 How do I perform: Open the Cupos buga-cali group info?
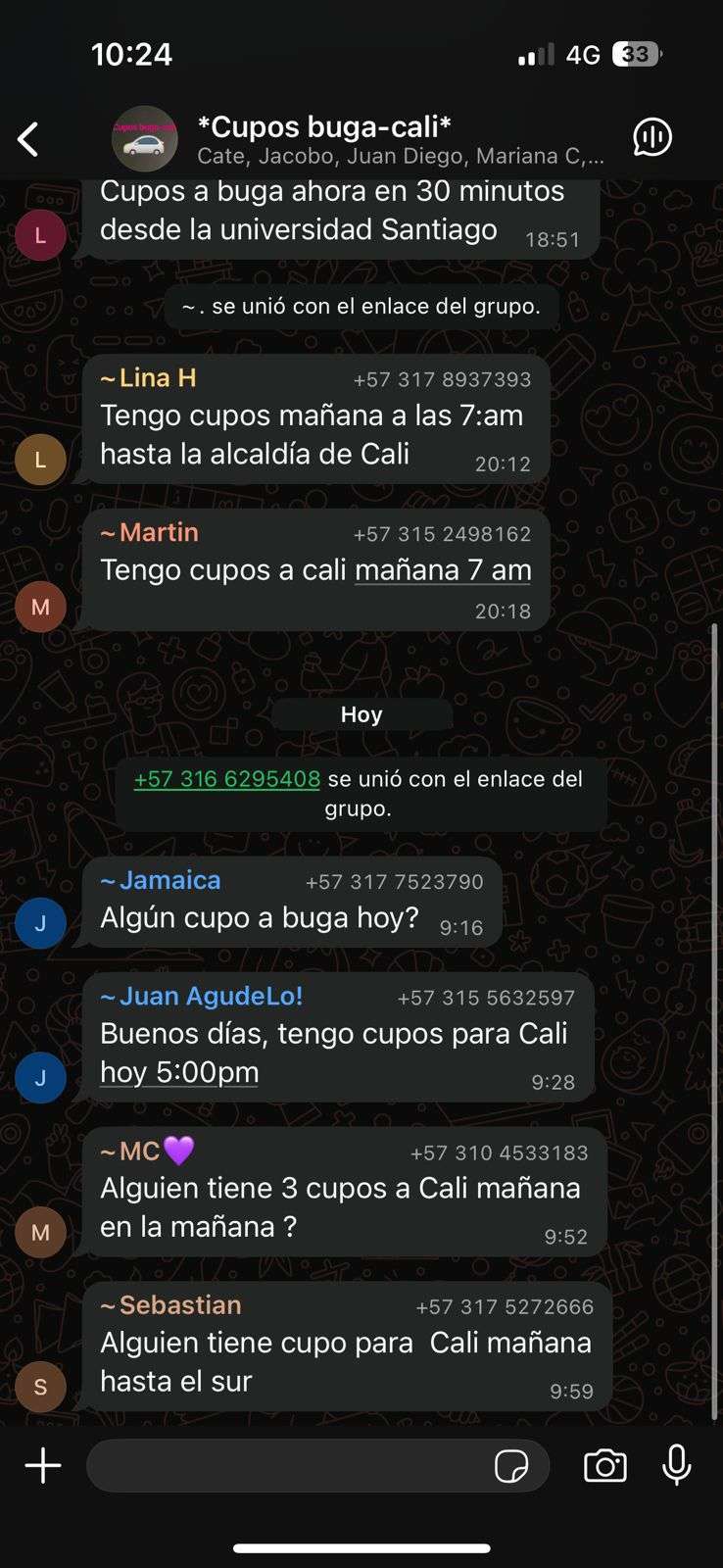tap(392, 139)
